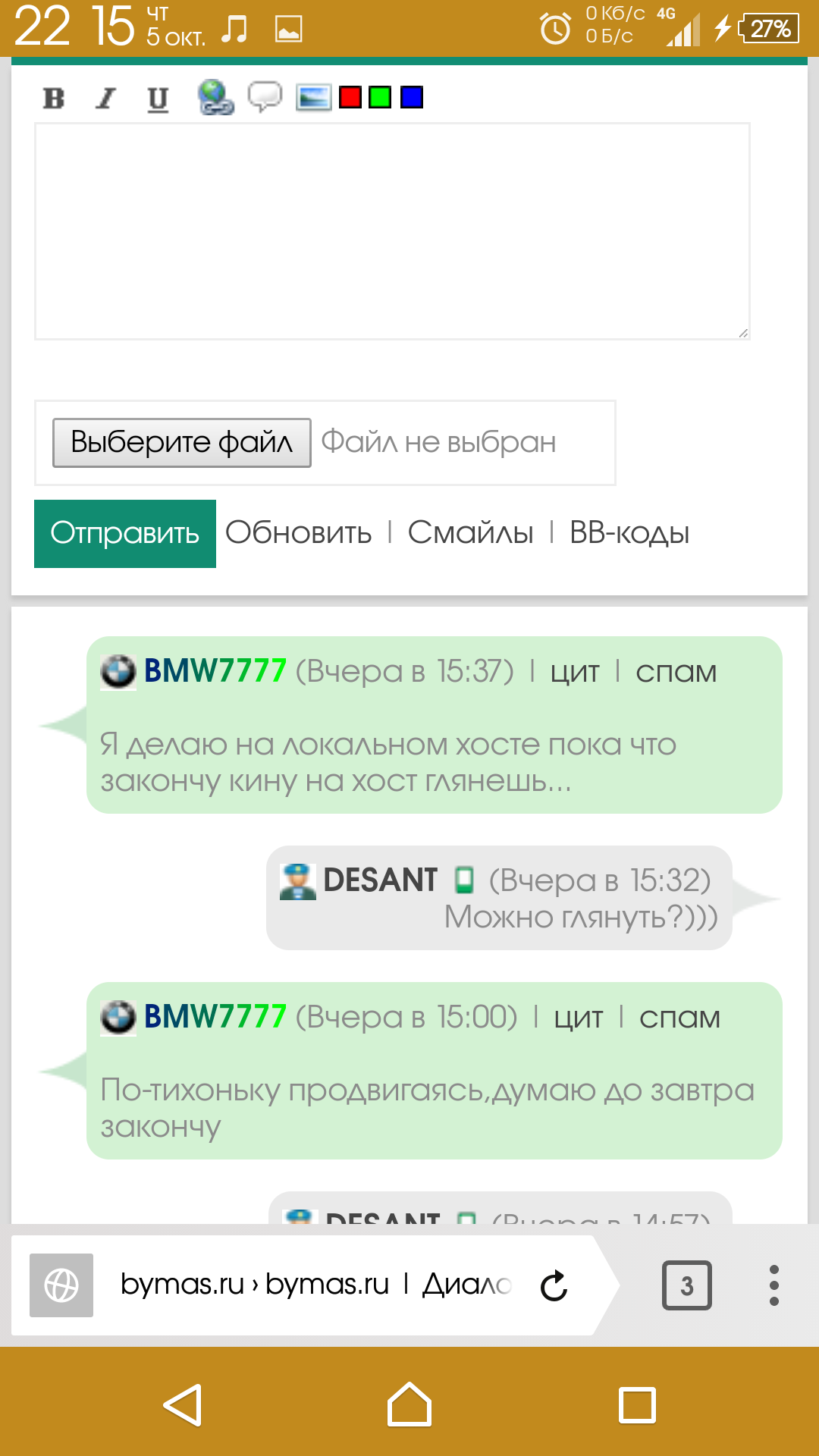
Task: Open the browser overflow menu
Action: click(x=773, y=1285)
